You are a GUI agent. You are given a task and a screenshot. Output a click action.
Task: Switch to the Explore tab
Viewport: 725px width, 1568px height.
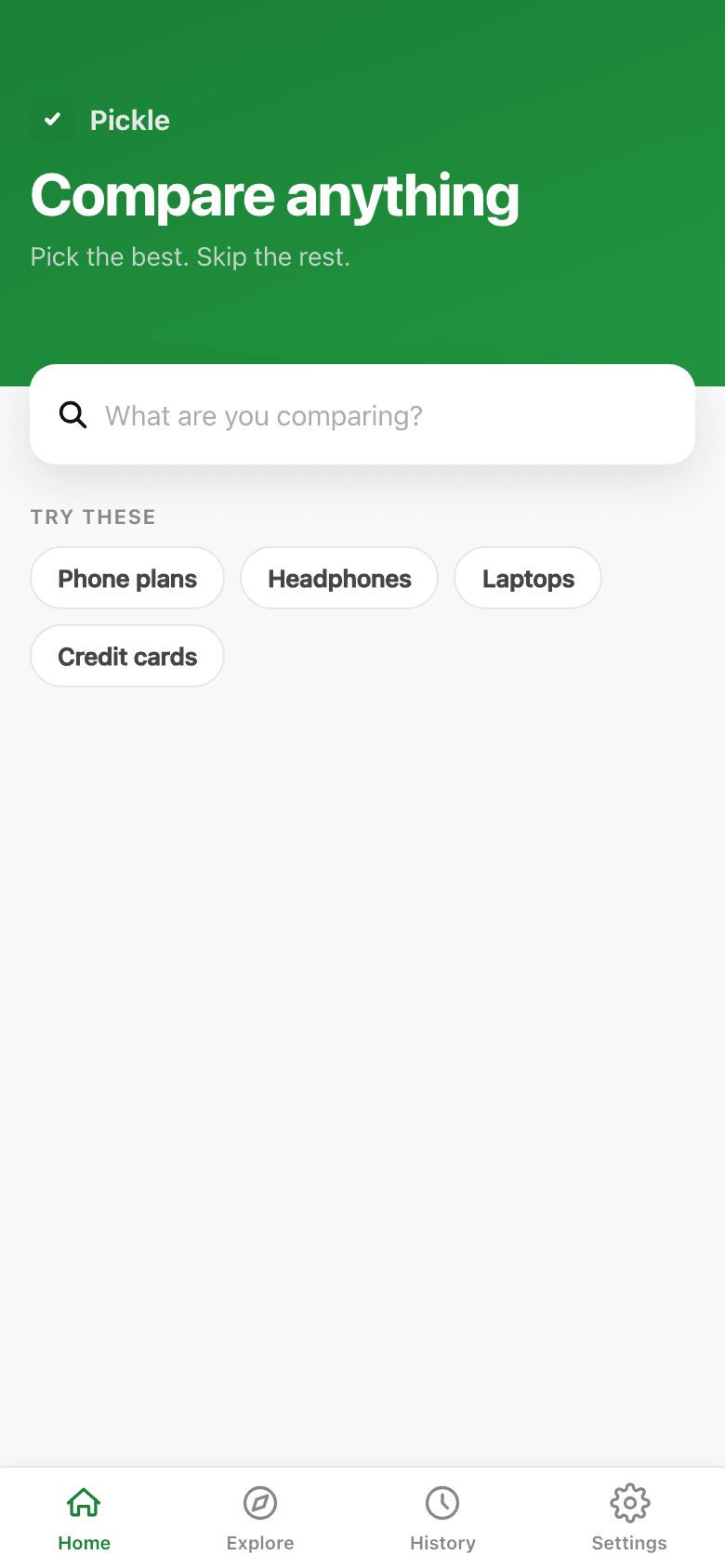[x=260, y=1519]
